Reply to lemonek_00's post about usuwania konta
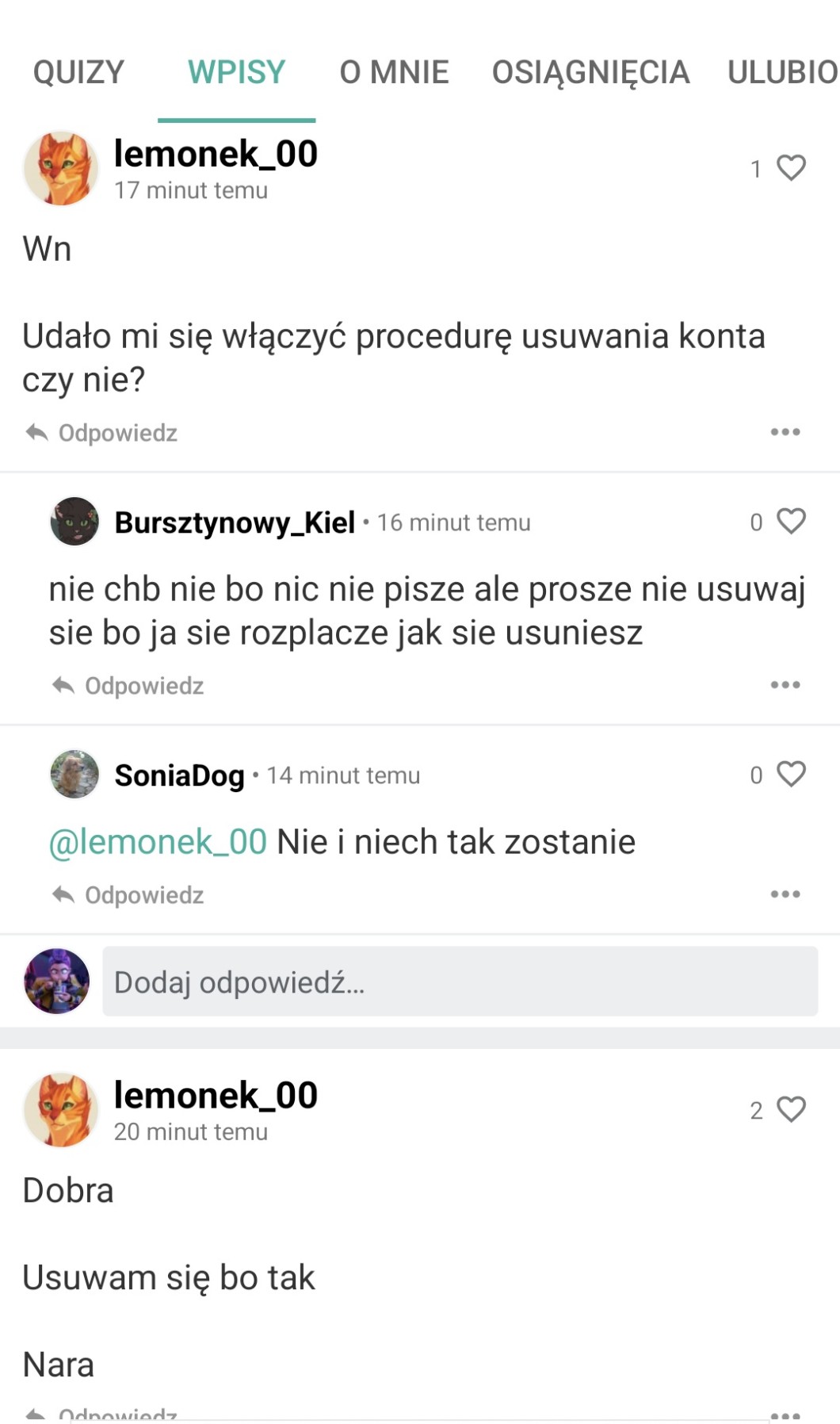This screenshot has width=840, height=1424. pyautogui.click(x=102, y=433)
